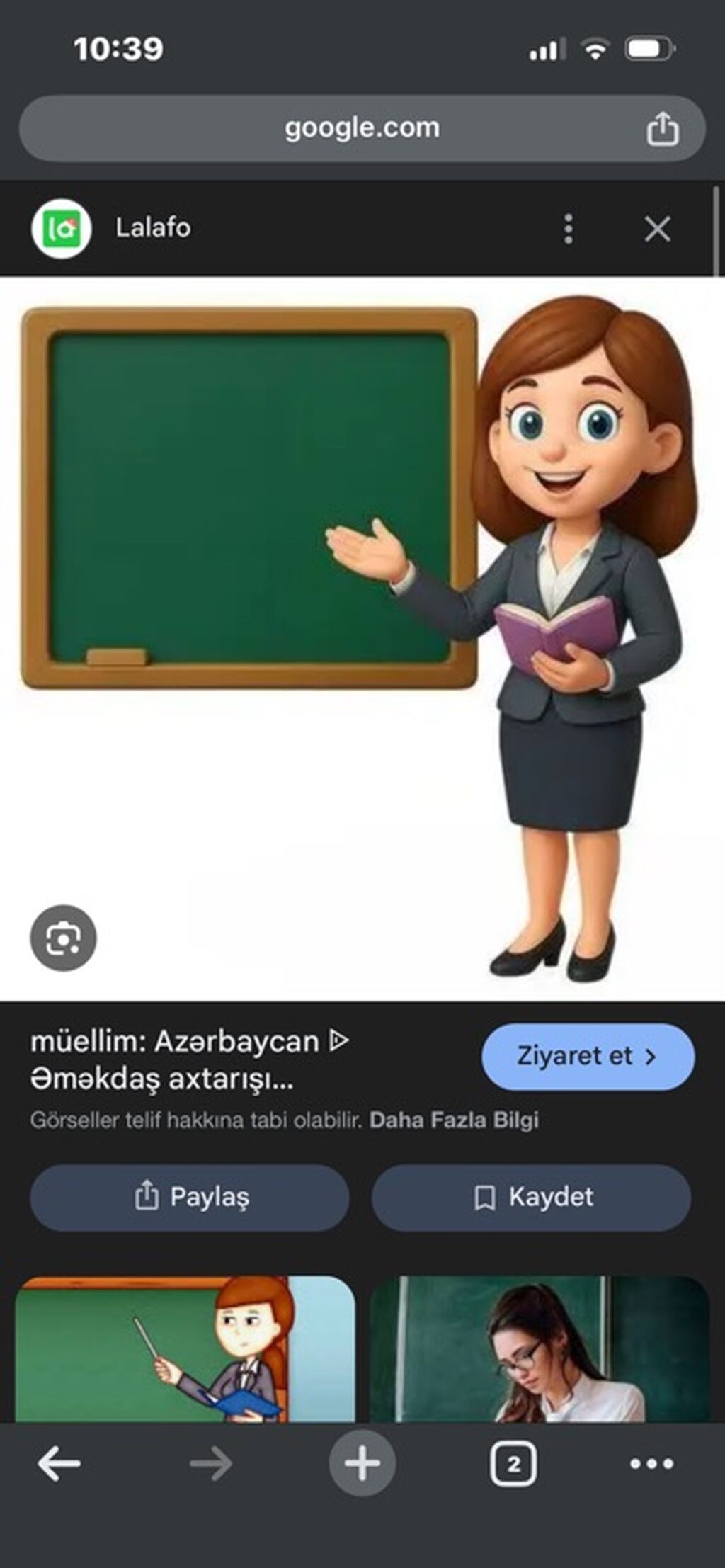Tap the Paylaş button
The image size is (725, 1568).
[190, 1198]
